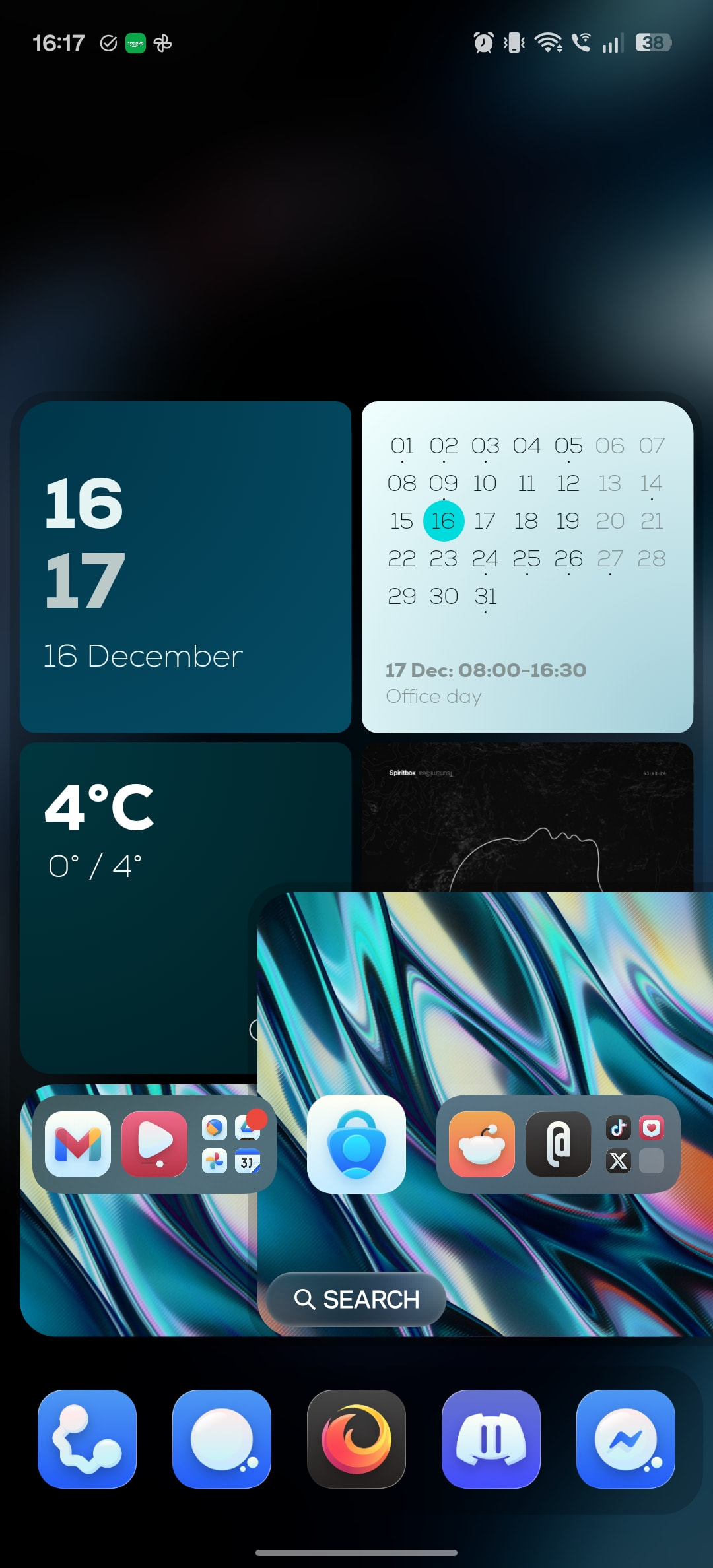Open Messenger from the dock
This screenshot has height=1568, width=713.
coord(625,1439)
